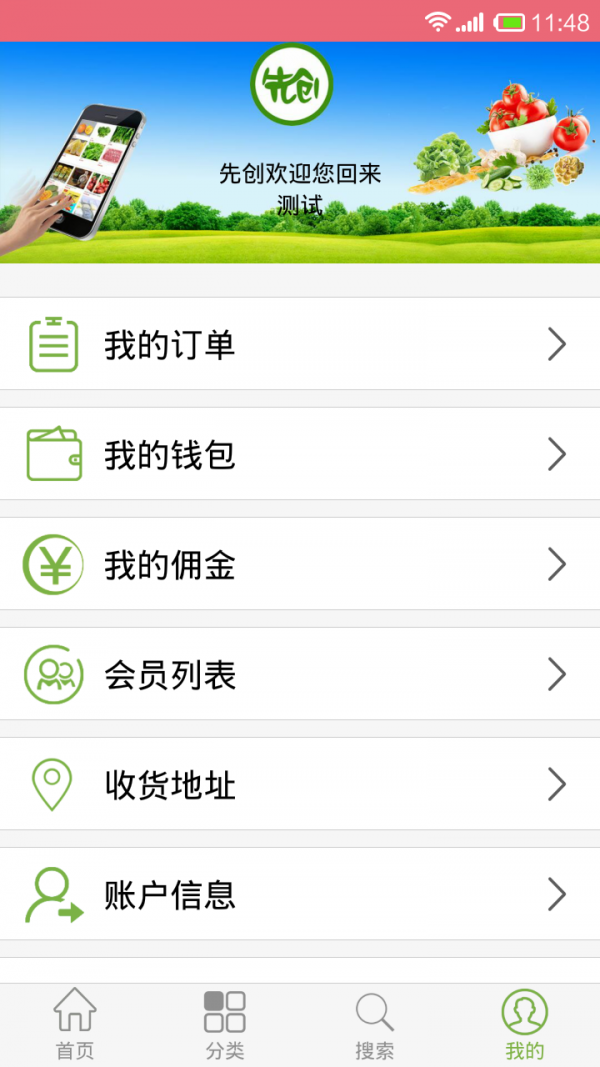This screenshot has width=600, height=1067.
Task: Open 我的订单 (My Orders)
Action: coord(300,344)
